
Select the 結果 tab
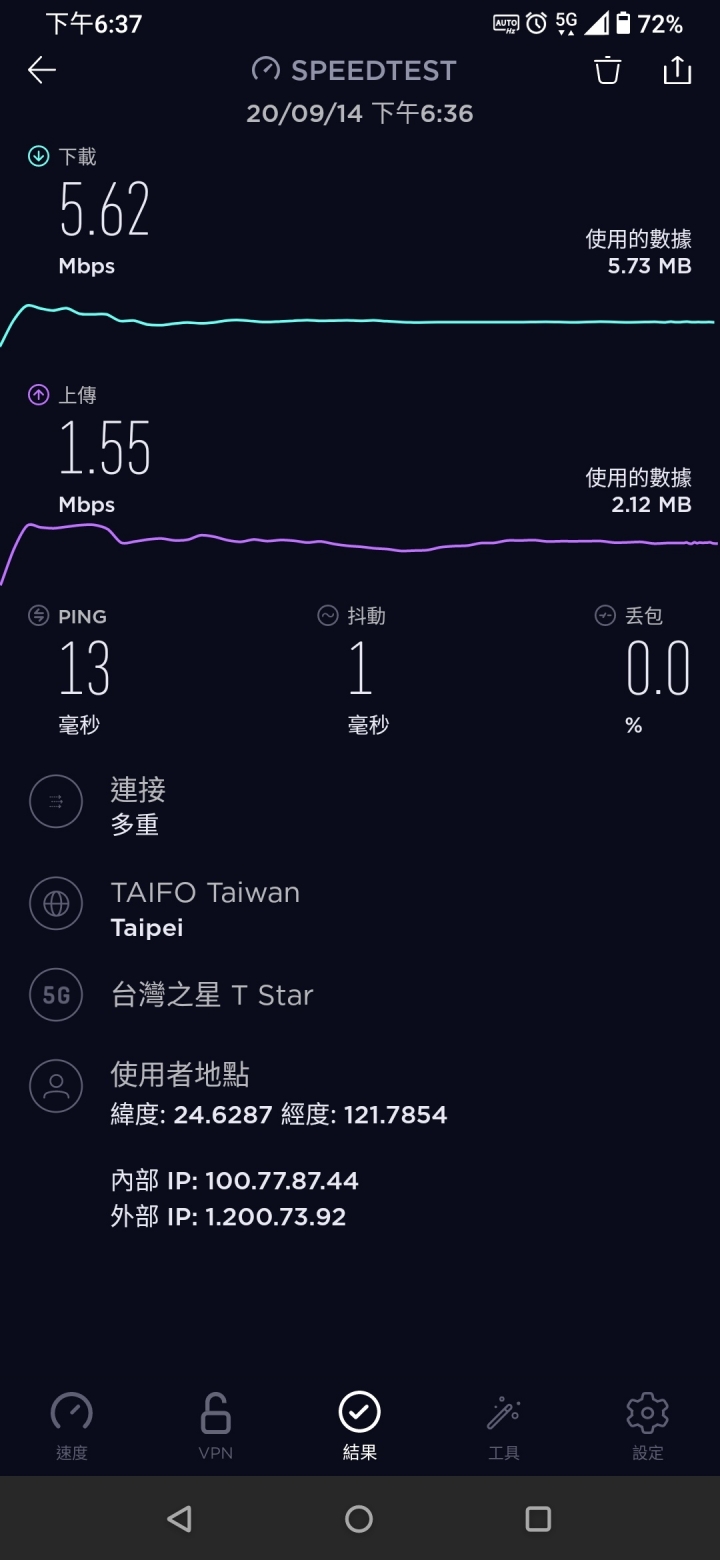(360, 1425)
